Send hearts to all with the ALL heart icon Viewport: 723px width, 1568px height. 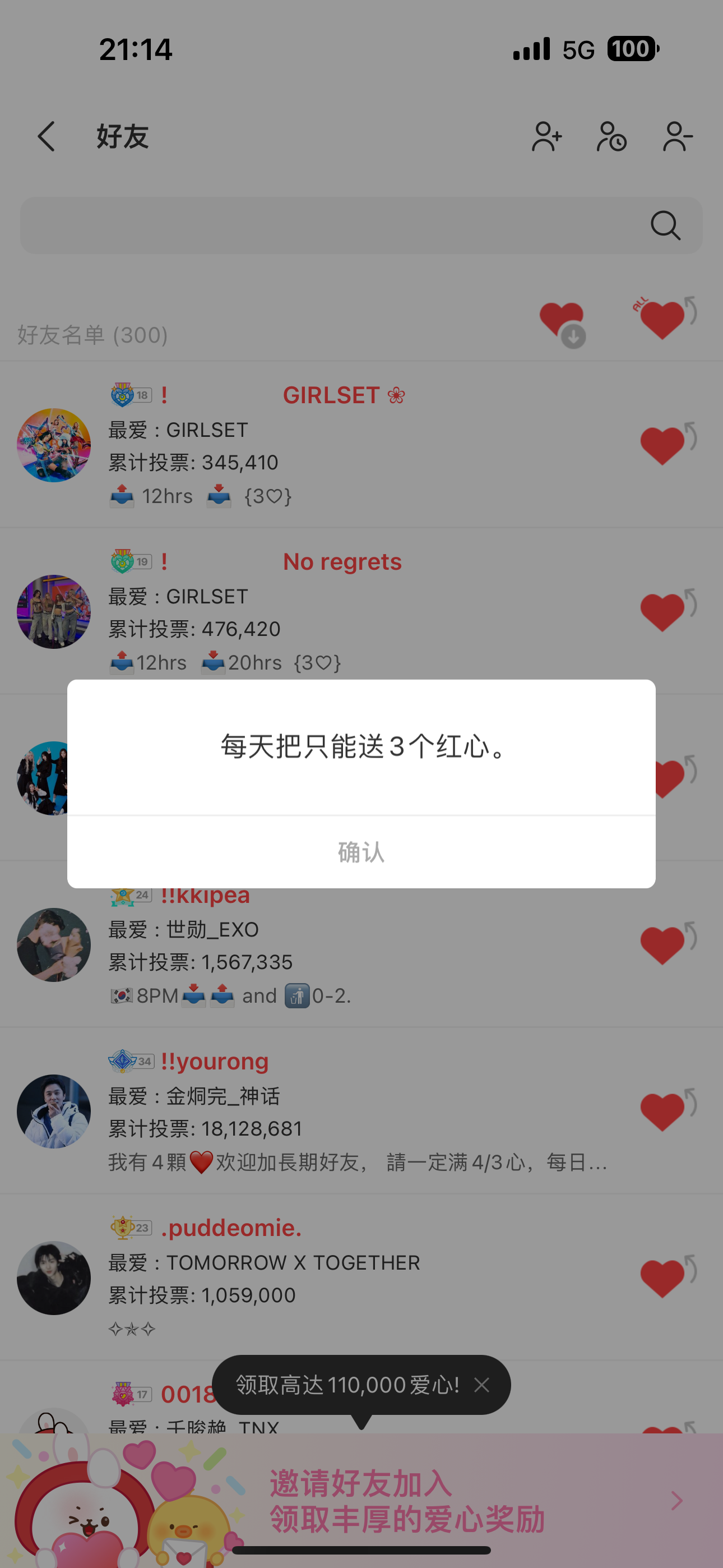point(661,319)
